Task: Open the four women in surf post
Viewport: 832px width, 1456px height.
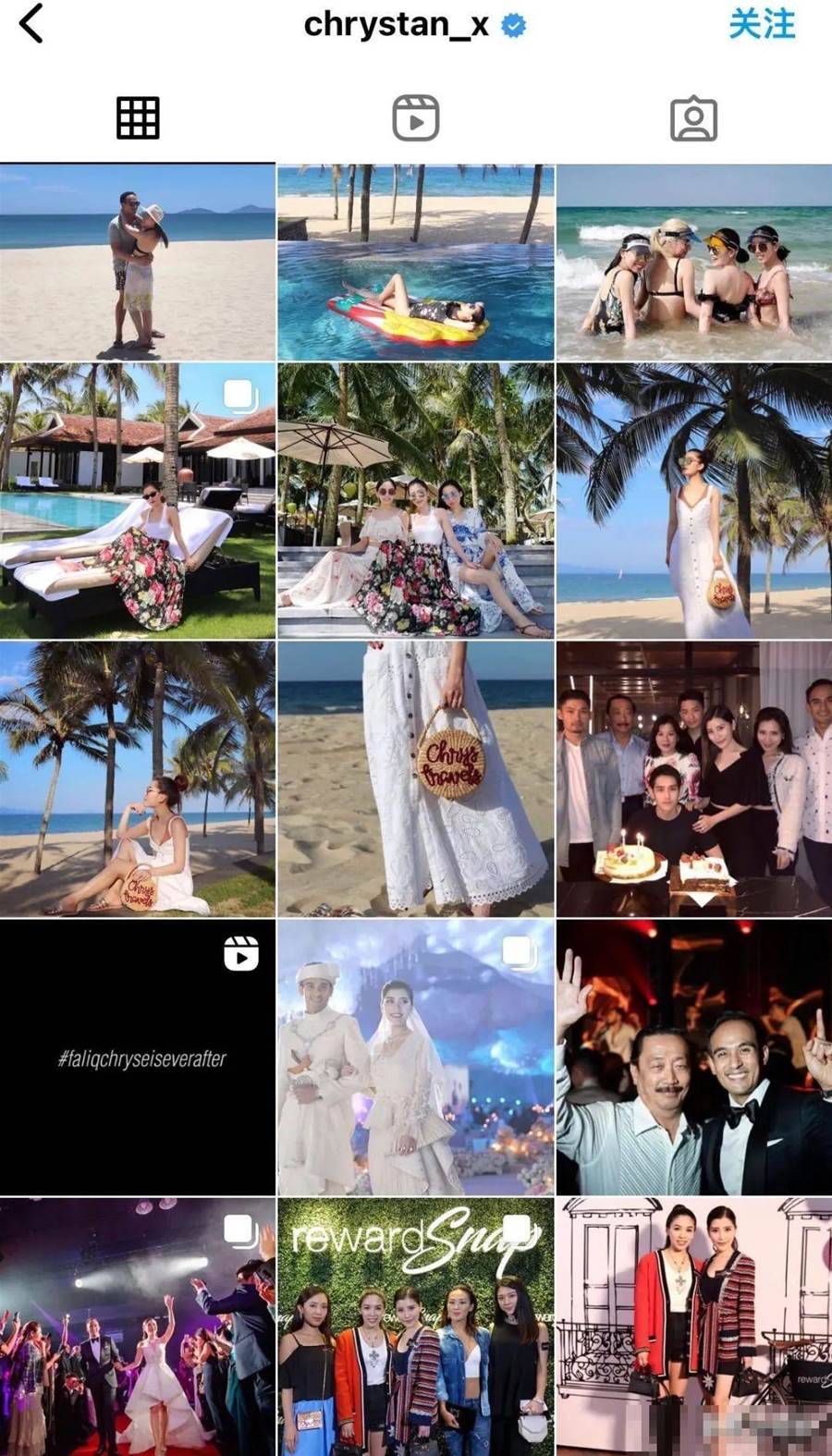Action: click(x=693, y=263)
